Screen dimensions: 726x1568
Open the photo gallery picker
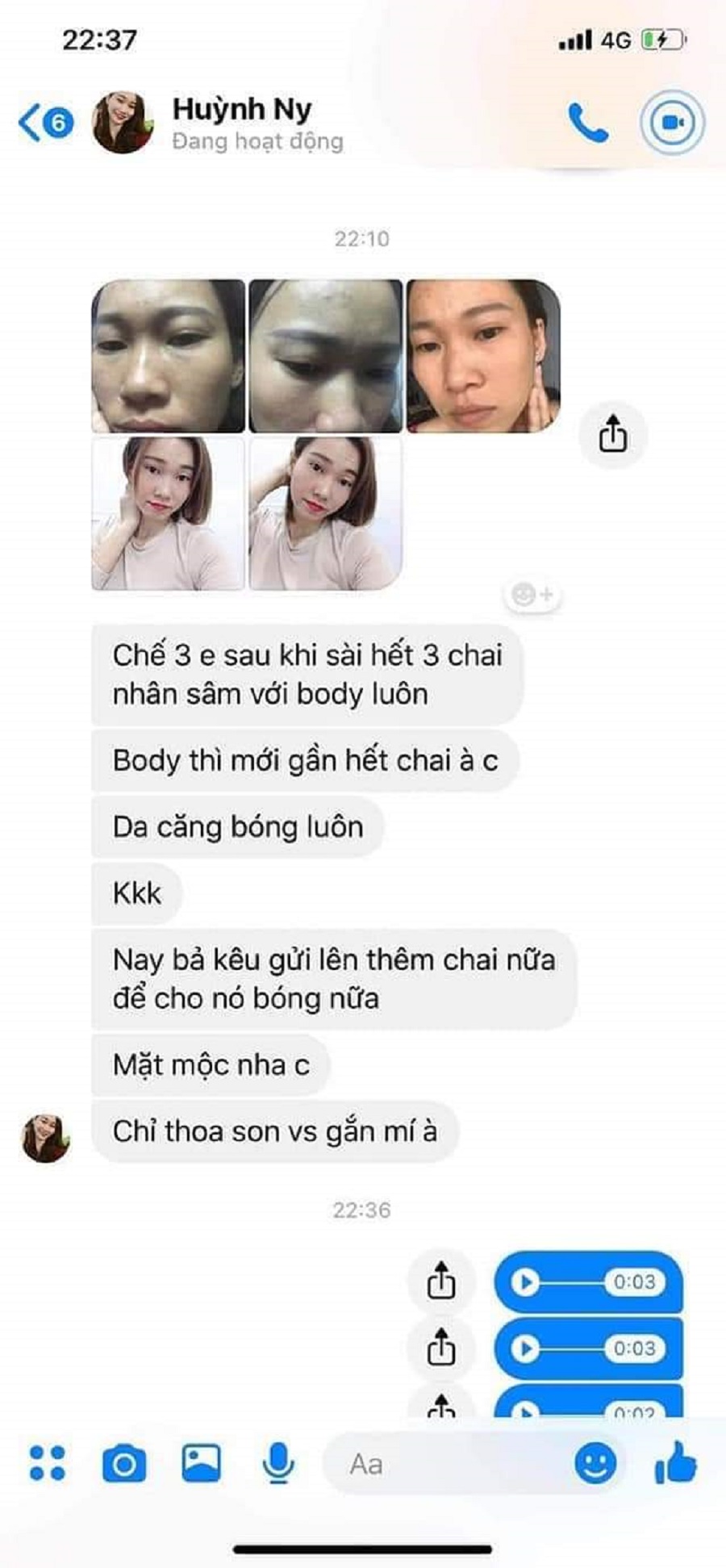pyautogui.click(x=201, y=1463)
